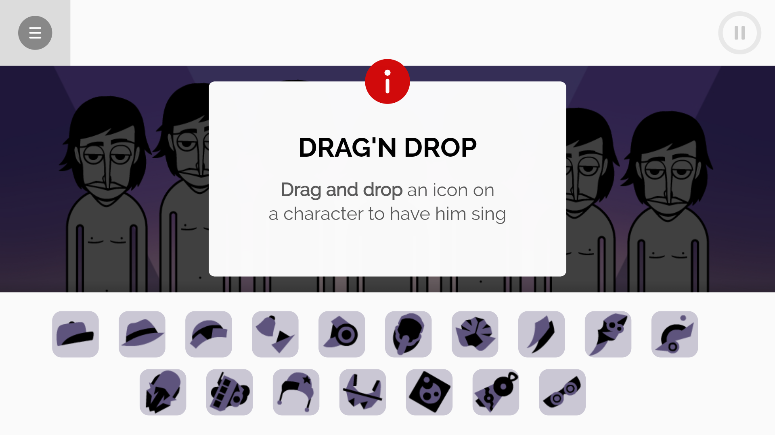Select the aviator helmet sound icon
Viewport: 775px width, 435px height.
tap(296, 392)
